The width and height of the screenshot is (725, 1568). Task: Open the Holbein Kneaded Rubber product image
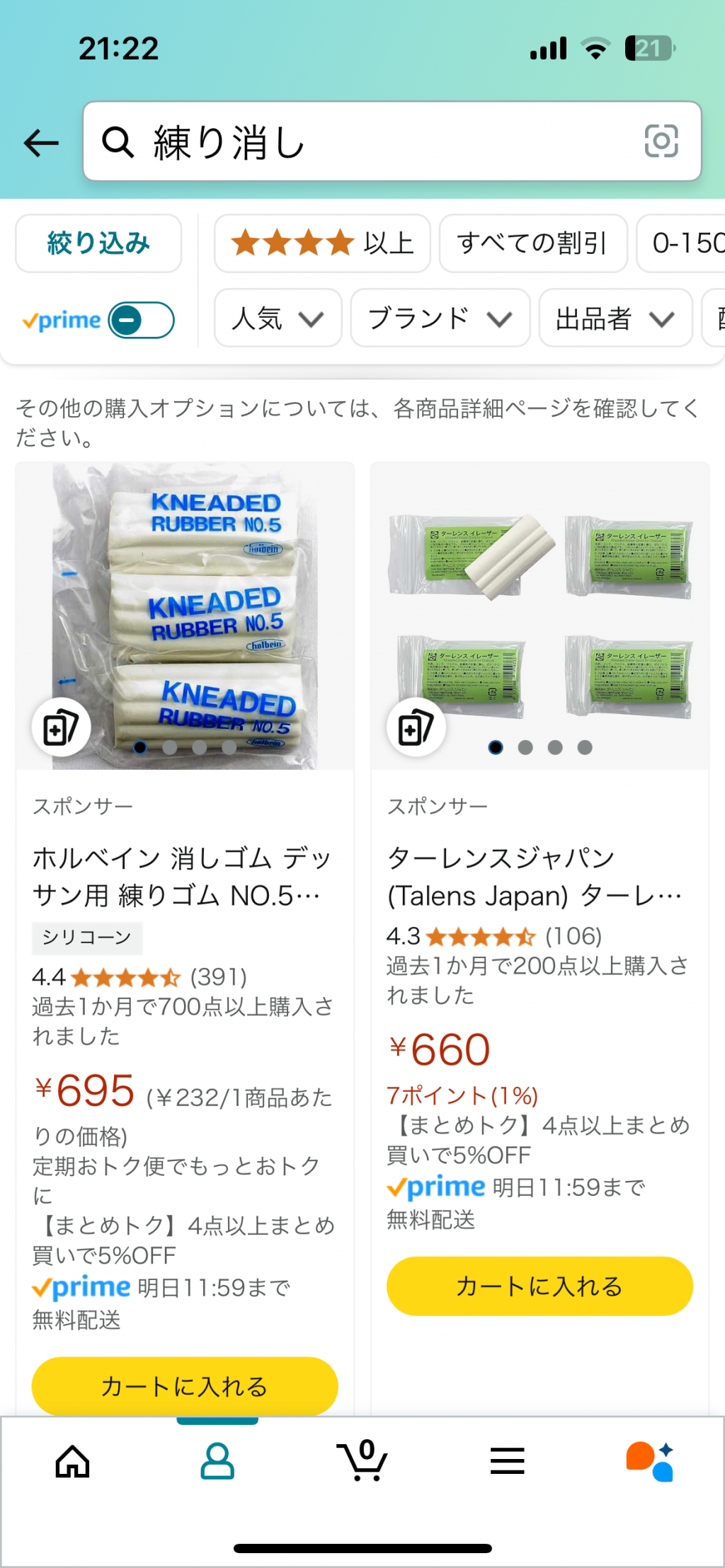[x=185, y=616]
